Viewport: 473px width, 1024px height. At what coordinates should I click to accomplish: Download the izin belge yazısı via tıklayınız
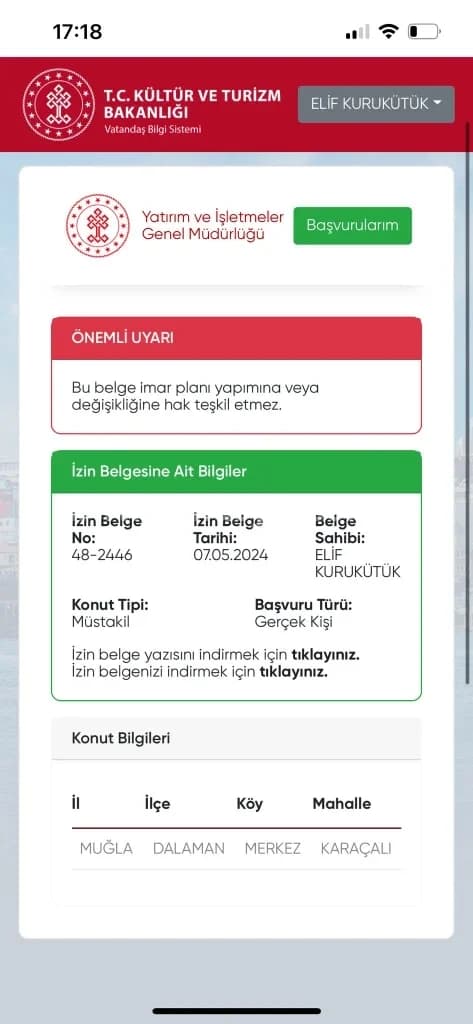(325, 654)
